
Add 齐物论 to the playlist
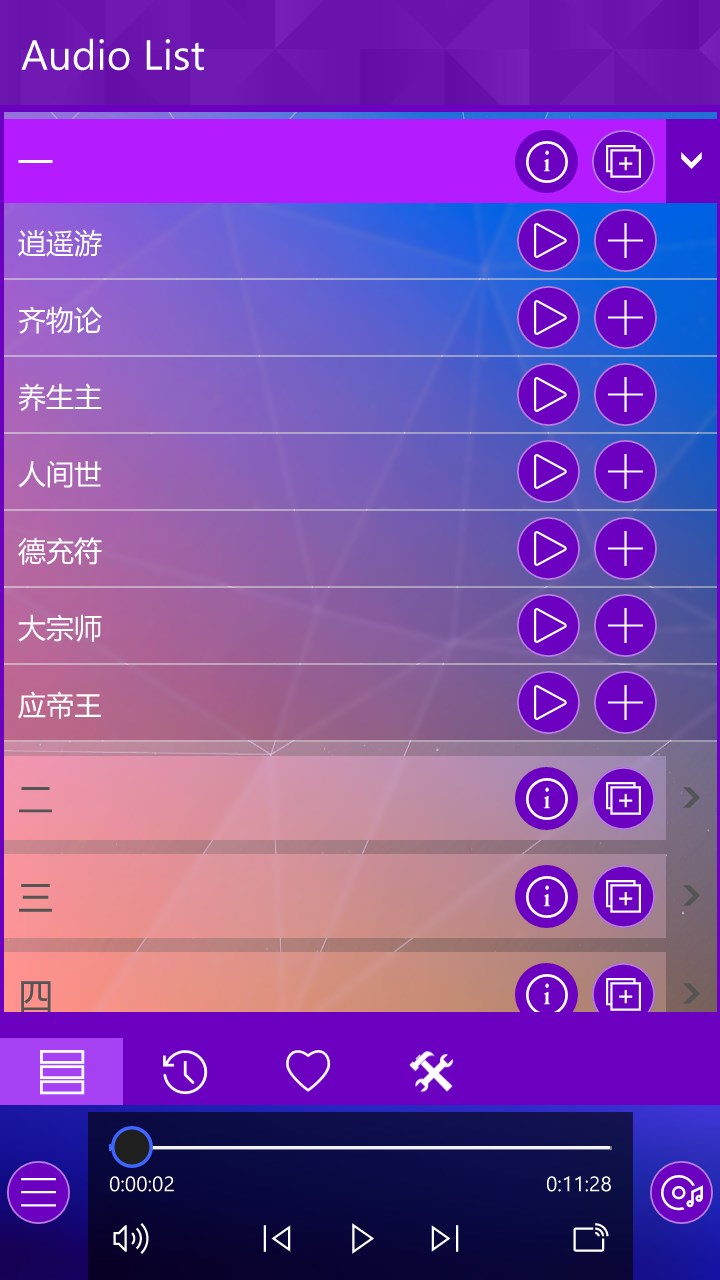tap(625, 318)
